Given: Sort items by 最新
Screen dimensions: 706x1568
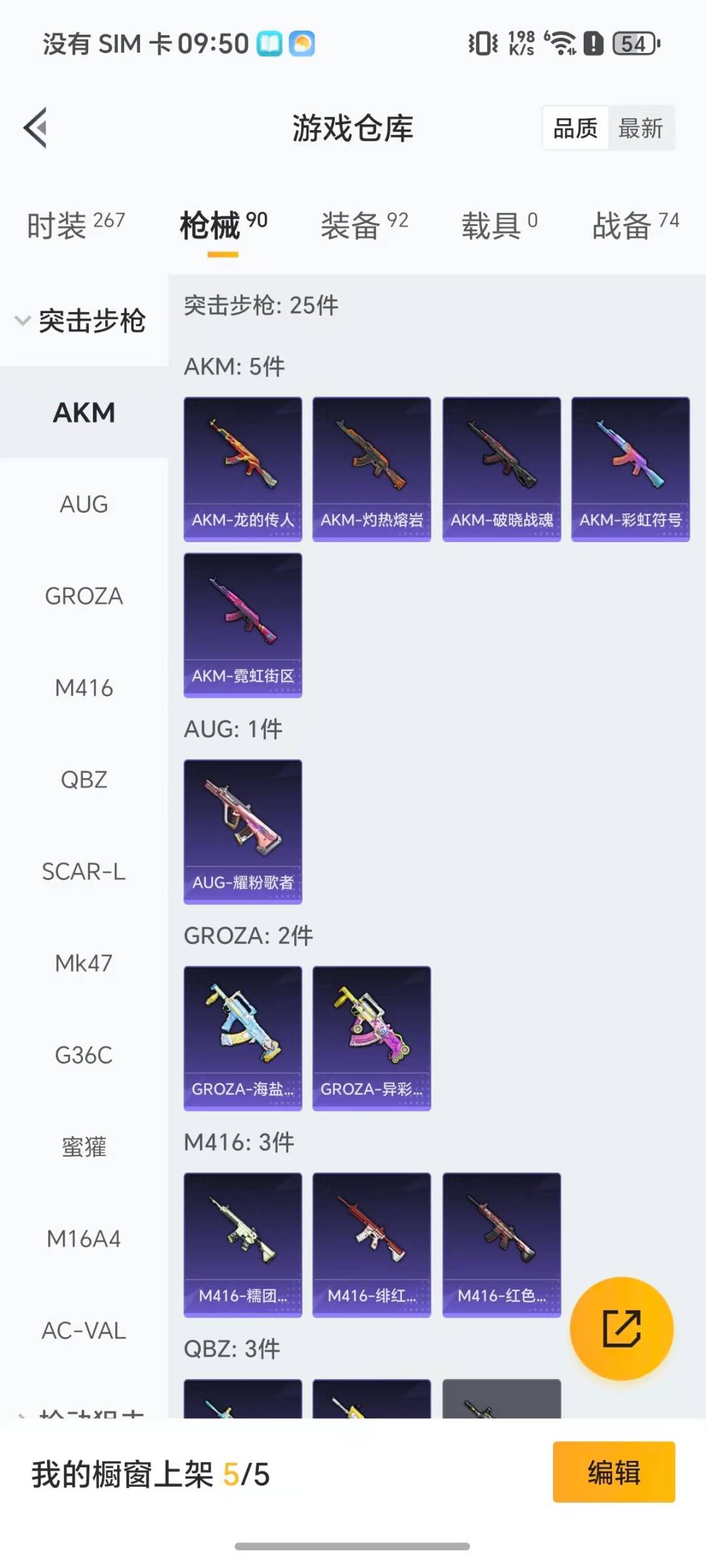Looking at the screenshot, I should click(x=641, y=128).
